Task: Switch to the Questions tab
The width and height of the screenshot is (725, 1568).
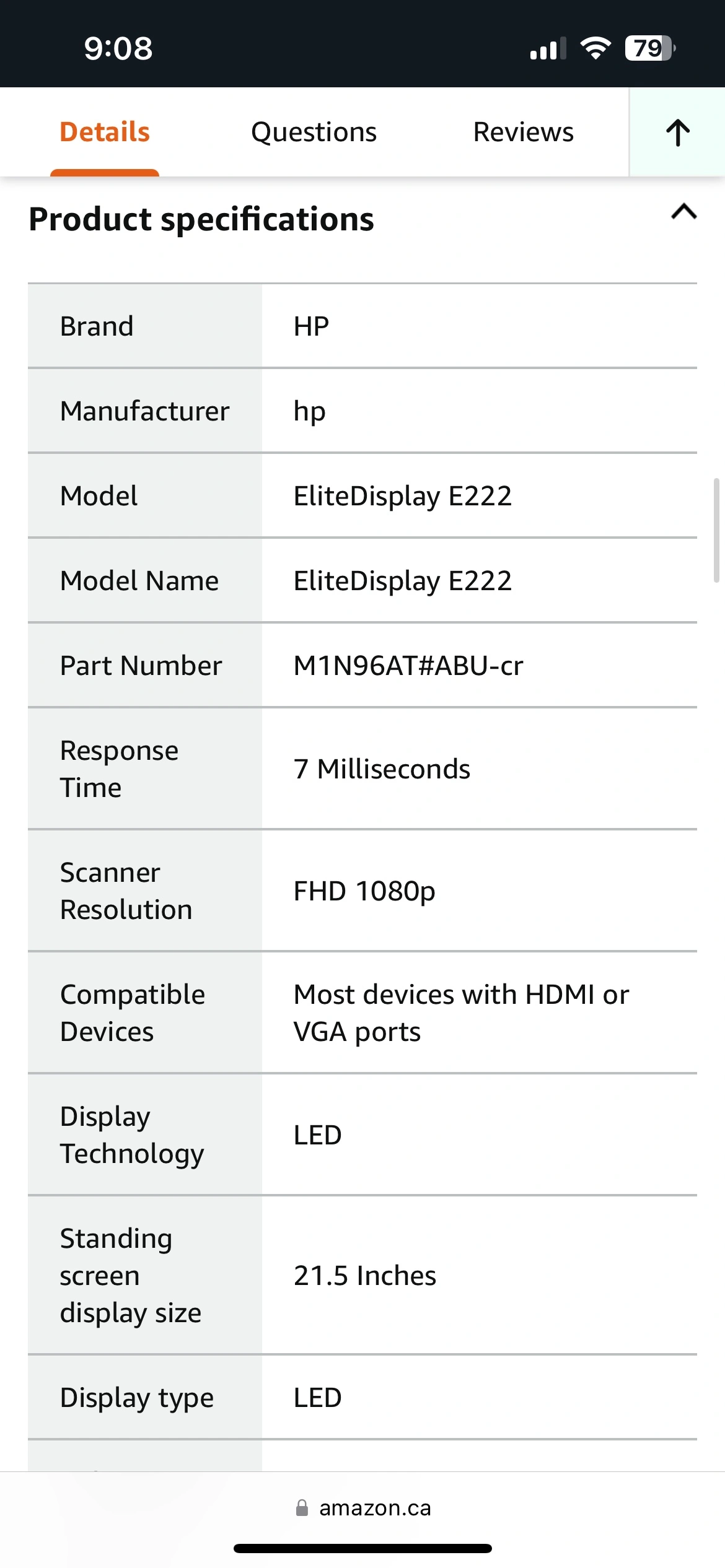Action: click(x=314, y=132)
